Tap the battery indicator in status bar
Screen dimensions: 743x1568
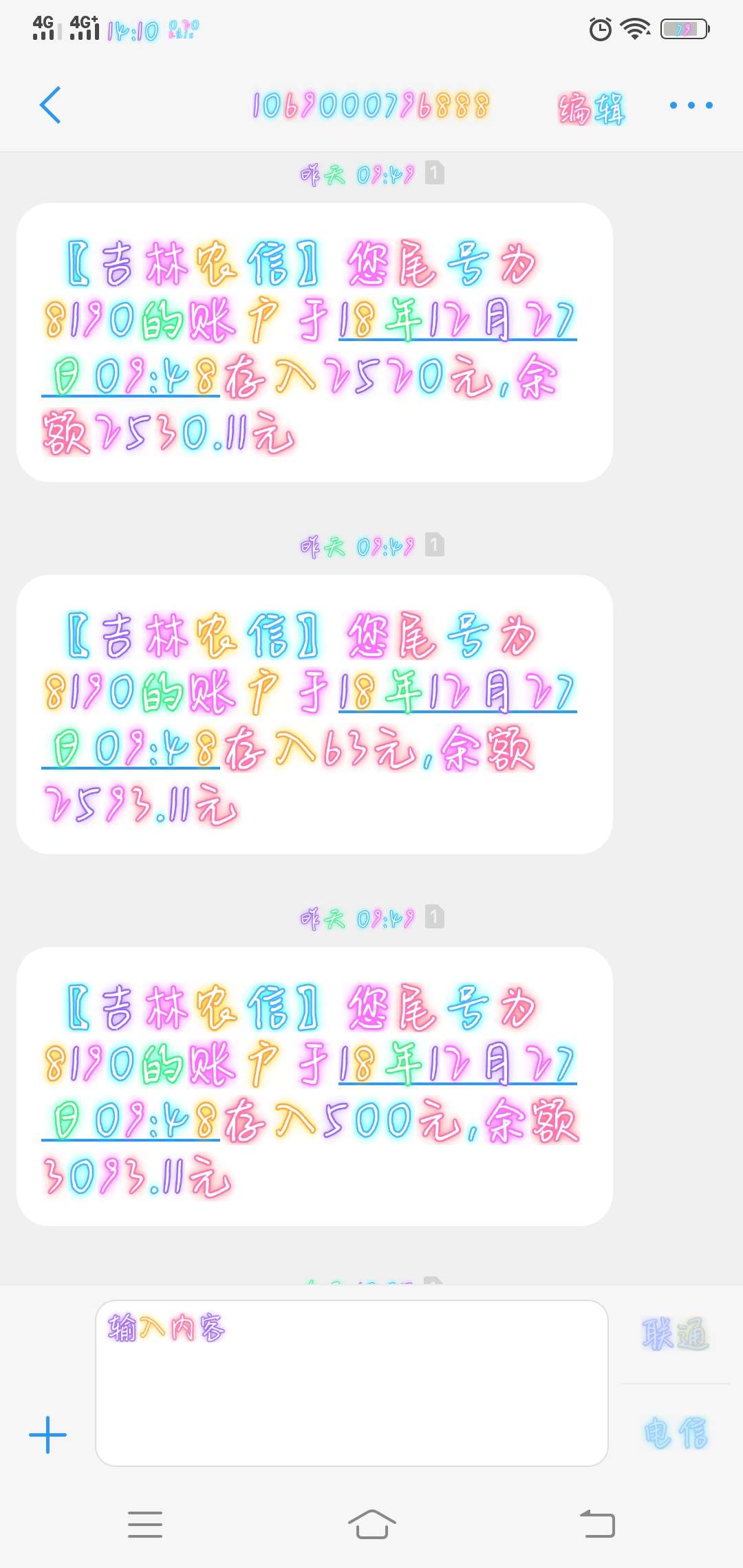click(685, 28)
